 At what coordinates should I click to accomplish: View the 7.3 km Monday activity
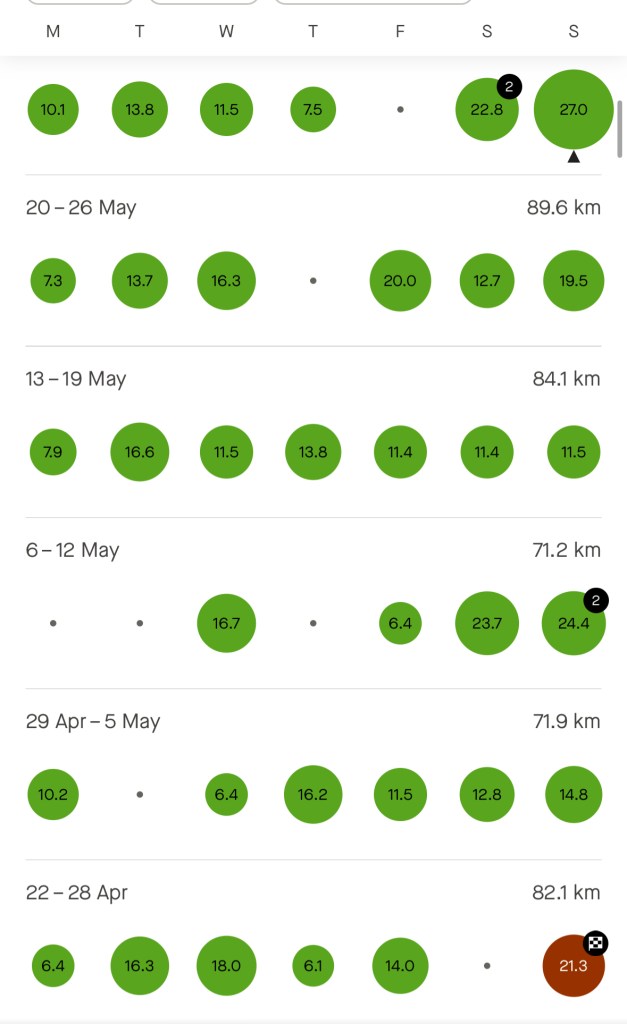pyautogui.click(x=53, y=281)
